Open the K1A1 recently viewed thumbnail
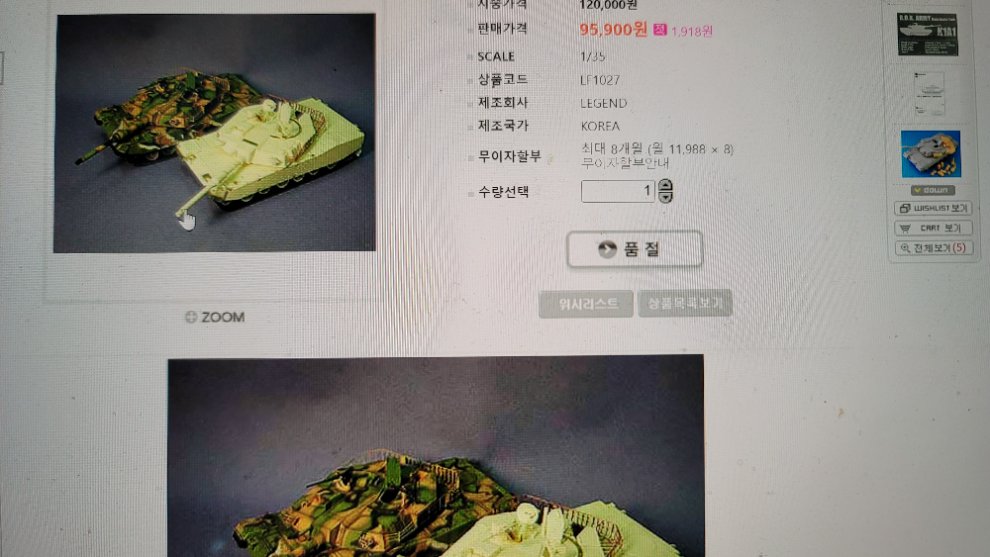 click(x=927, y=34)
